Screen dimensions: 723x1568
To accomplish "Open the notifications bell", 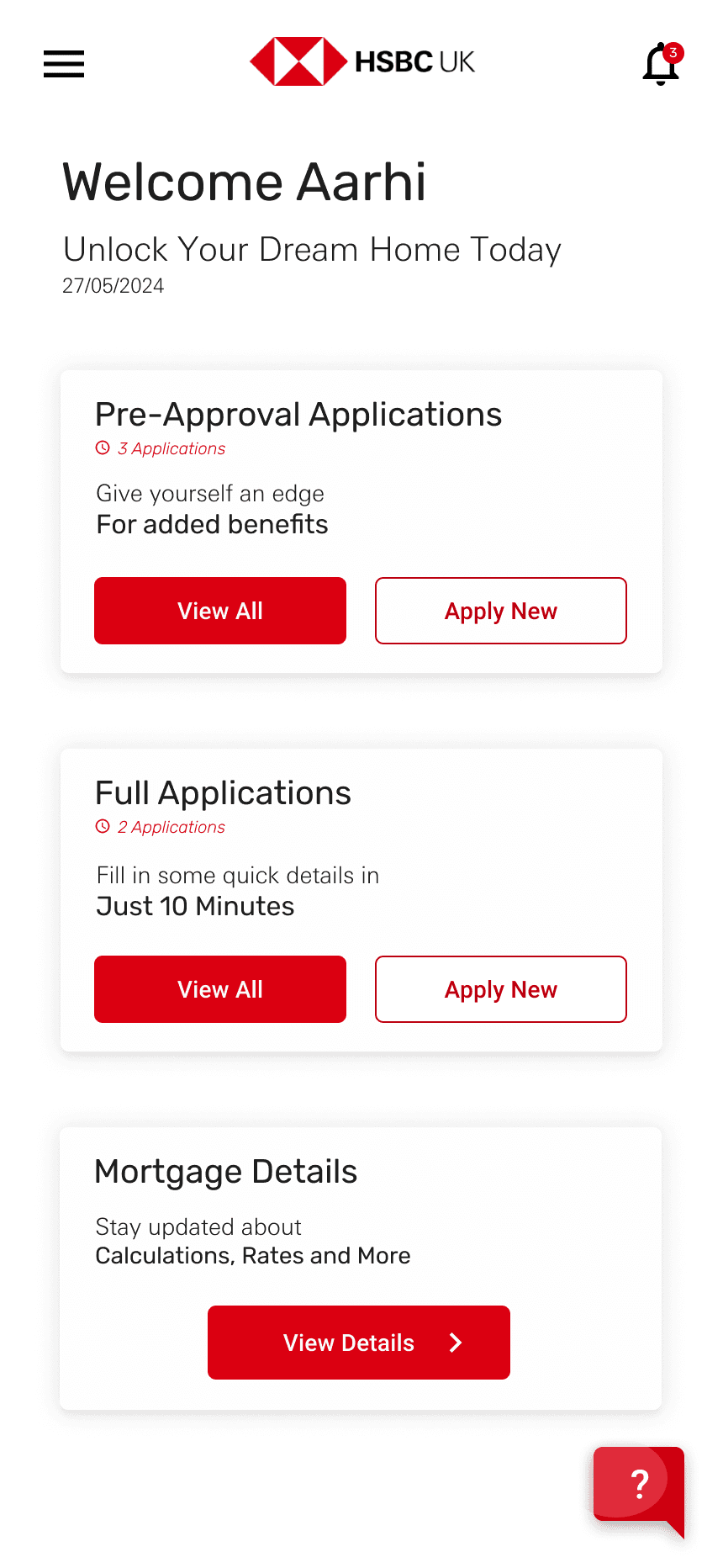I will [662, 64].
